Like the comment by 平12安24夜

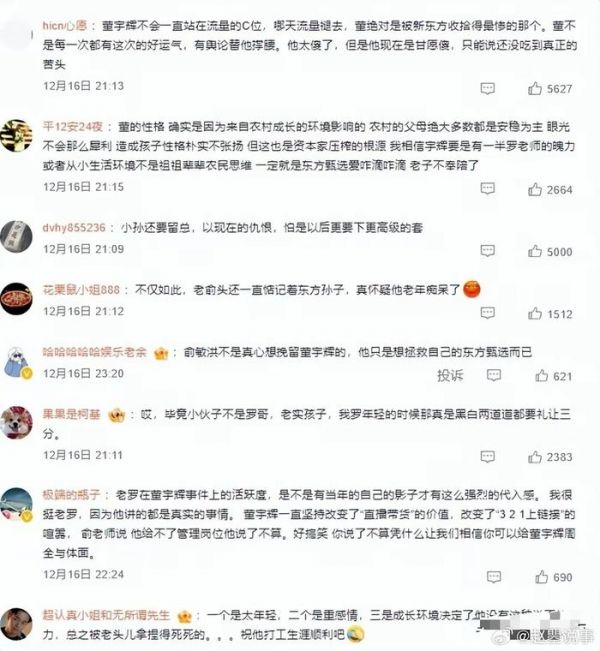pos(535,188)
